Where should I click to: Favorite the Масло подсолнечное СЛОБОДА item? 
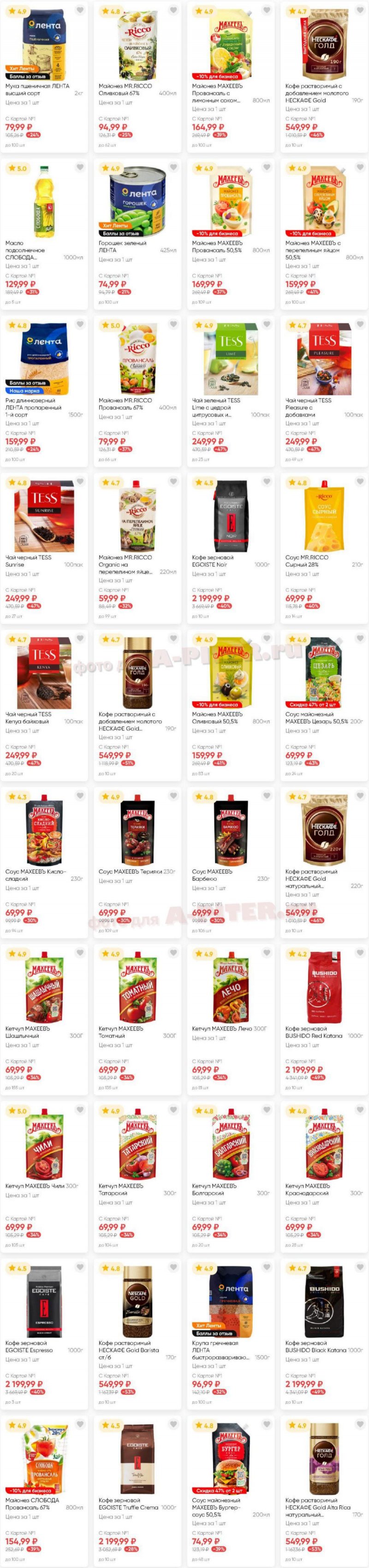pyautogui.click(x=80, y=168)
